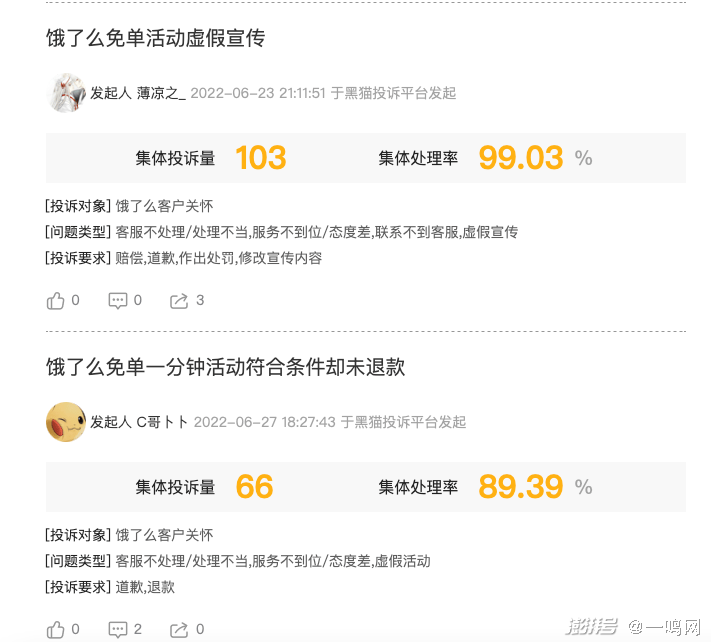711x642 pixels.
Task: Like the complaint started by C哥卜卜
Action: tap(56, 629)
